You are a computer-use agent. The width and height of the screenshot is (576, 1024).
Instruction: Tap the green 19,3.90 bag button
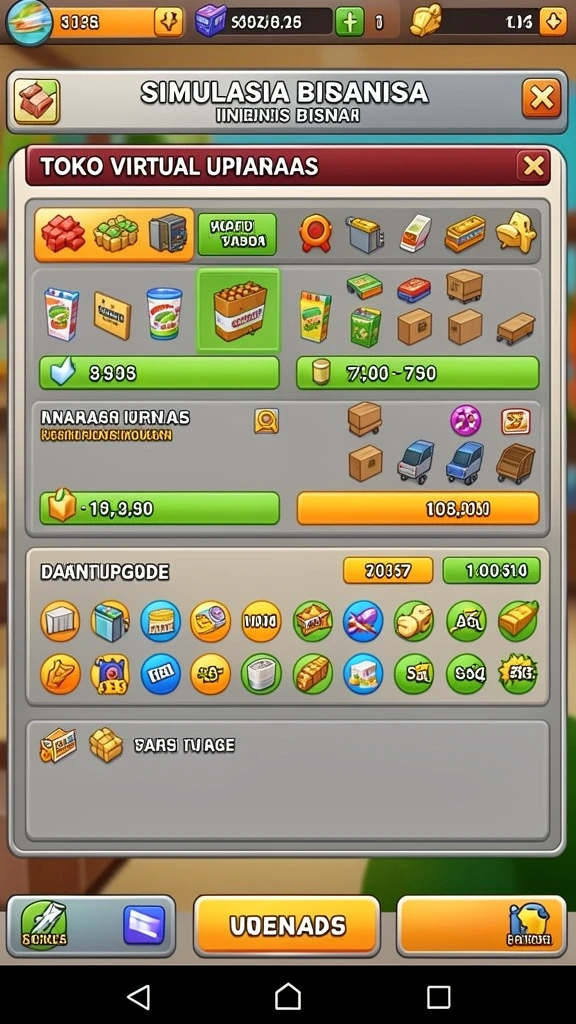pos(159,508)
